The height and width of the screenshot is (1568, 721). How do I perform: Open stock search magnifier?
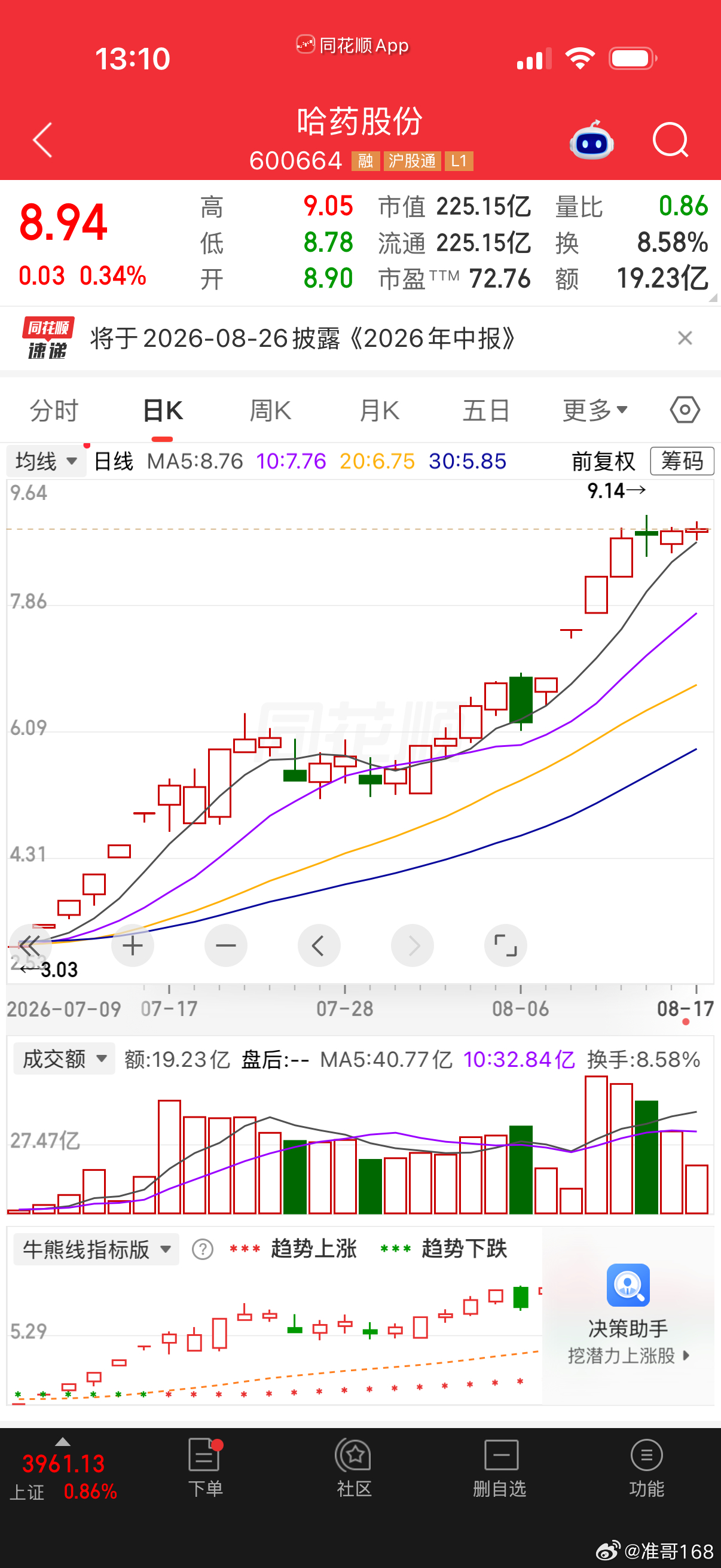coord(671,140)
